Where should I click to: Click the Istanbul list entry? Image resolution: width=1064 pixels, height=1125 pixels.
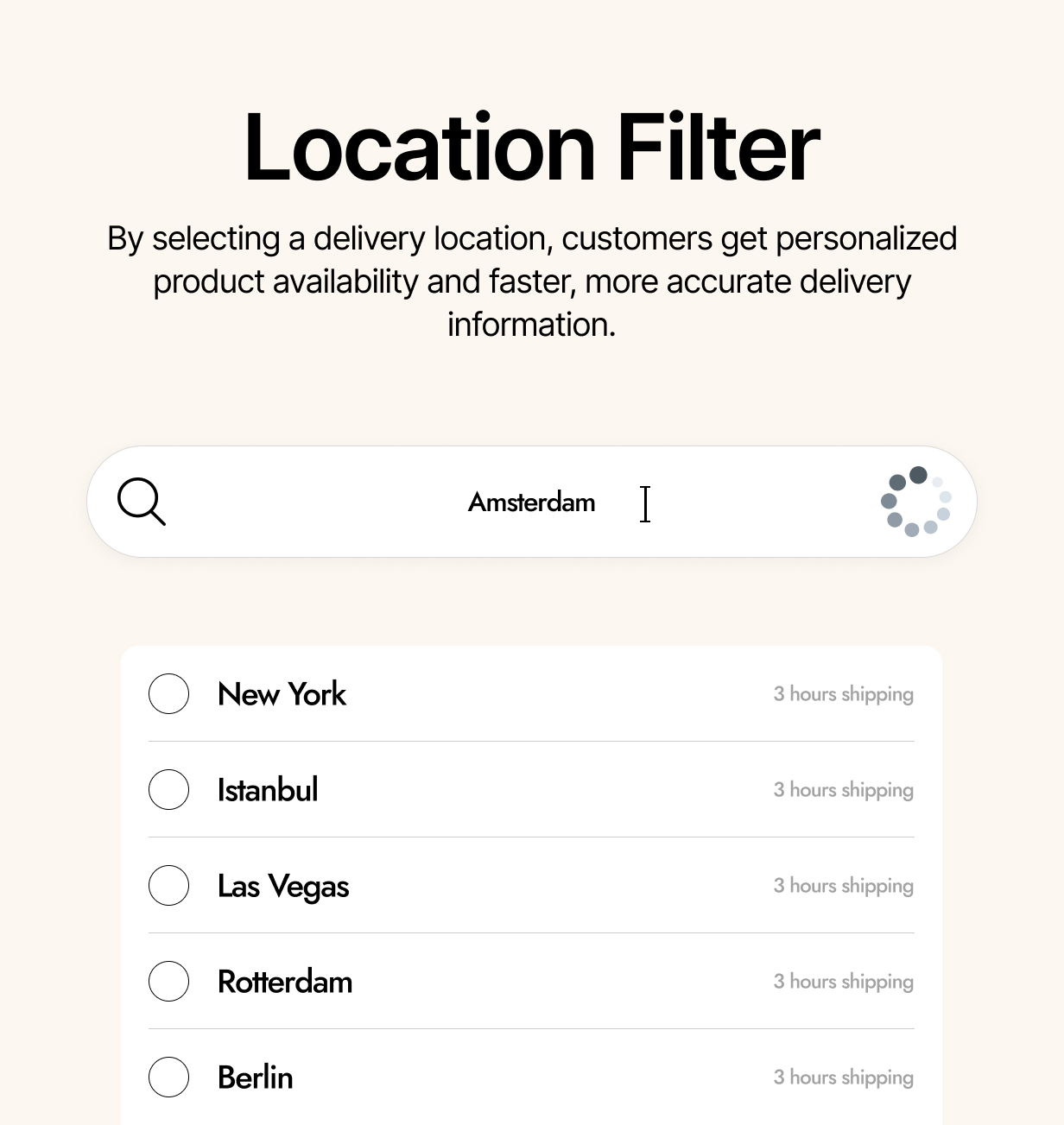point(268,789)
